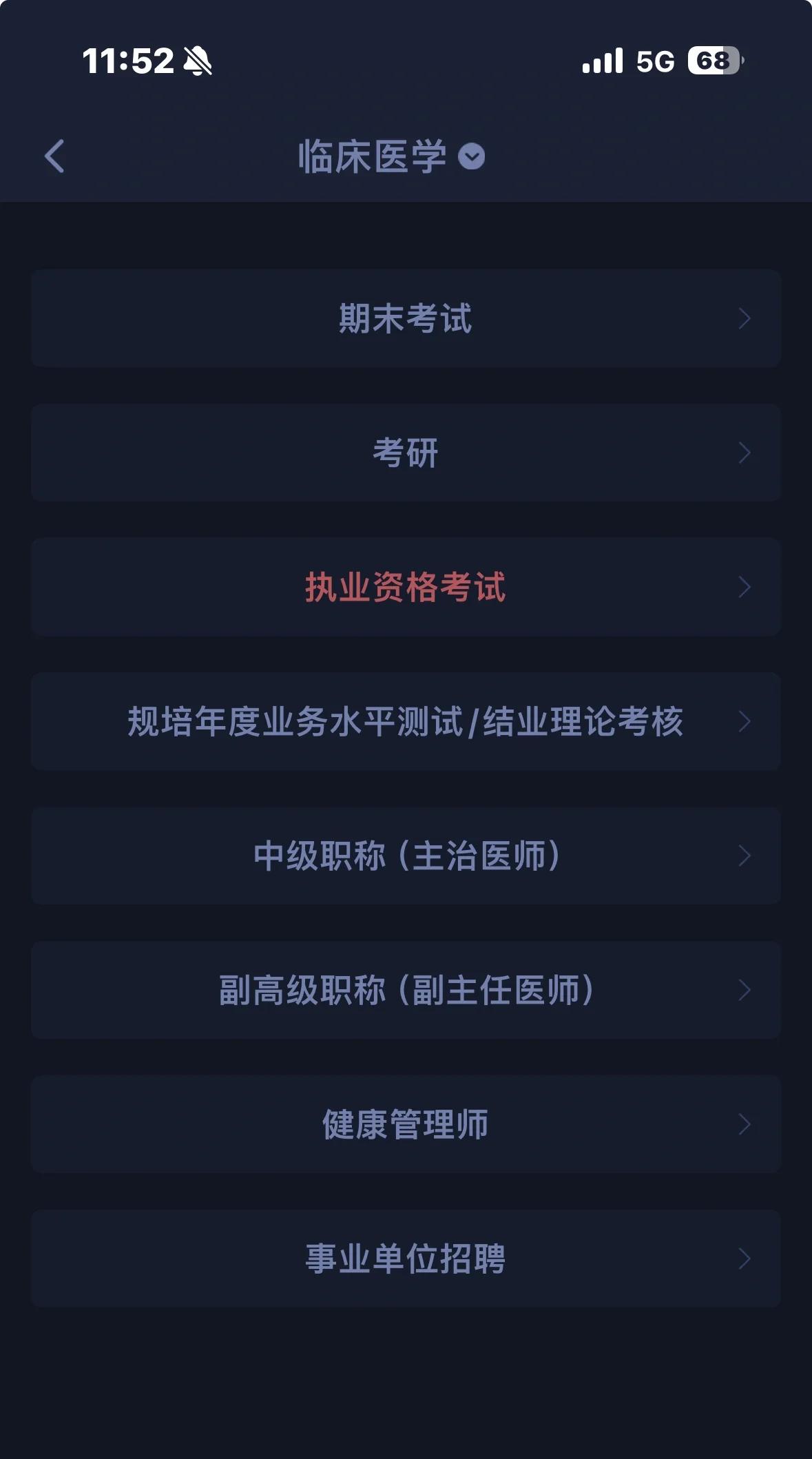Viewport: 812px width, 1459px height.
Task: Tap the cellular signal strength icon
Action: [602, 61]
